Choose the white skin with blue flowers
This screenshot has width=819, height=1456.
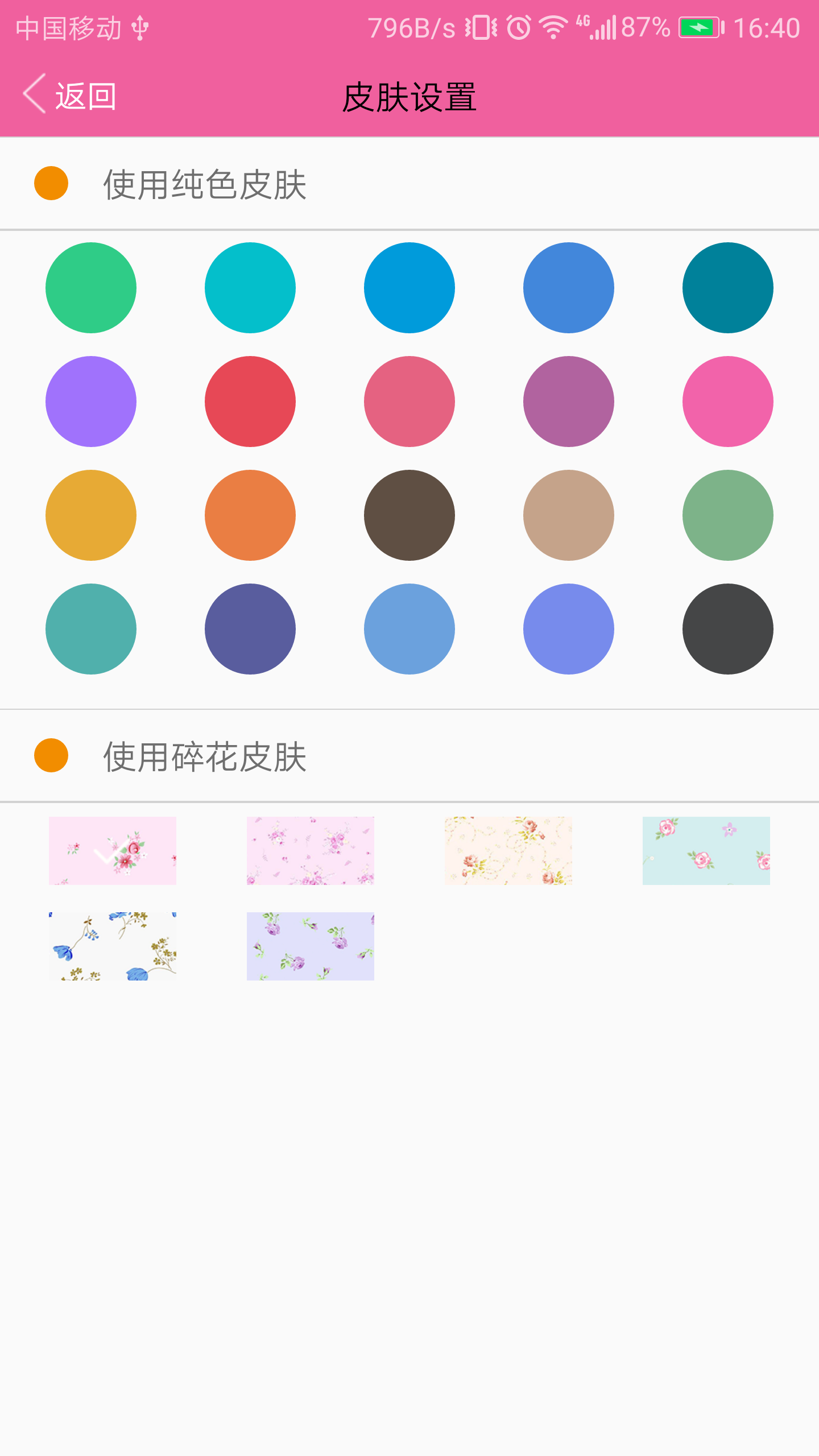click(113, 946)
